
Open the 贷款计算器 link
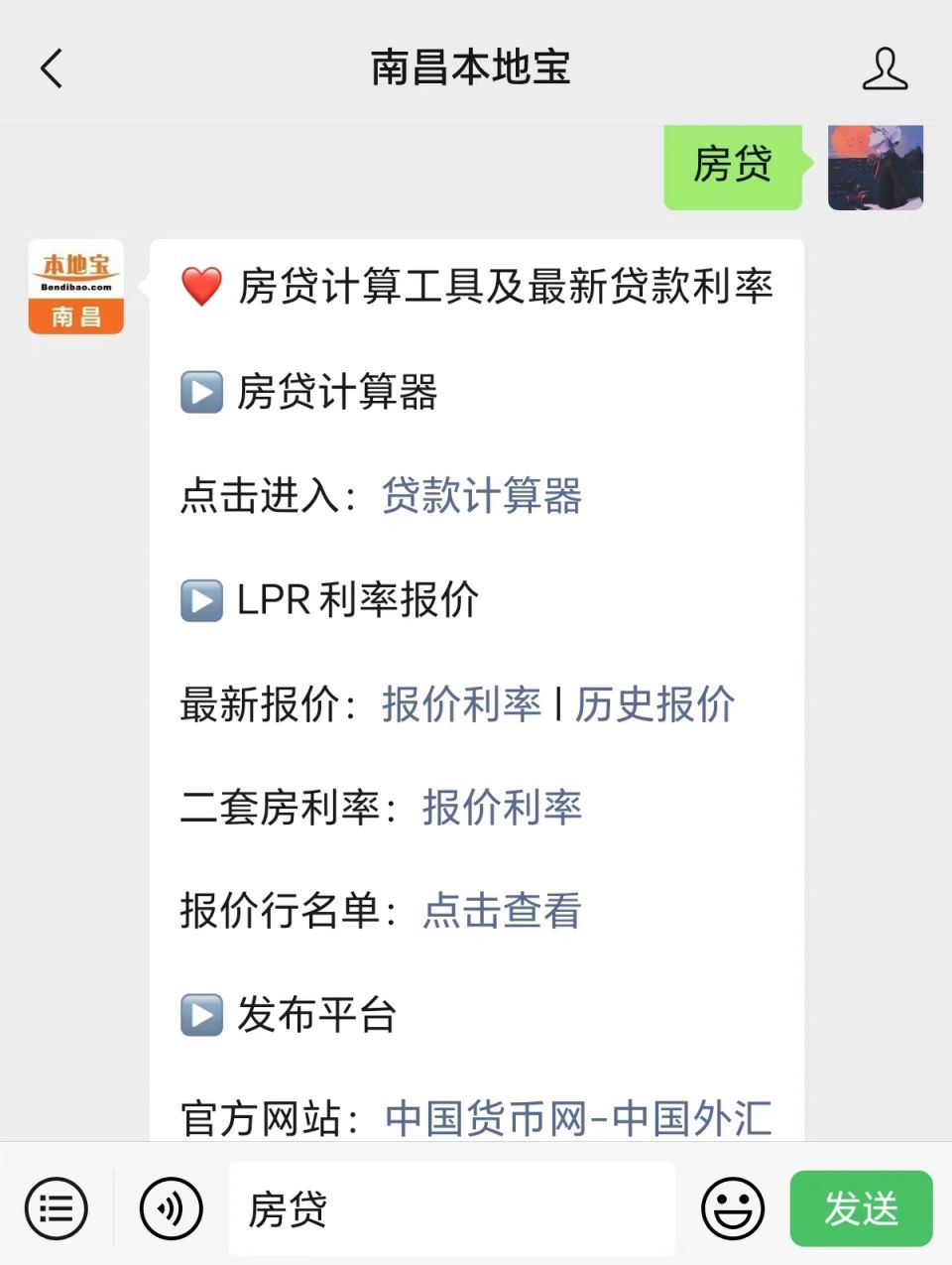[481, 497]
